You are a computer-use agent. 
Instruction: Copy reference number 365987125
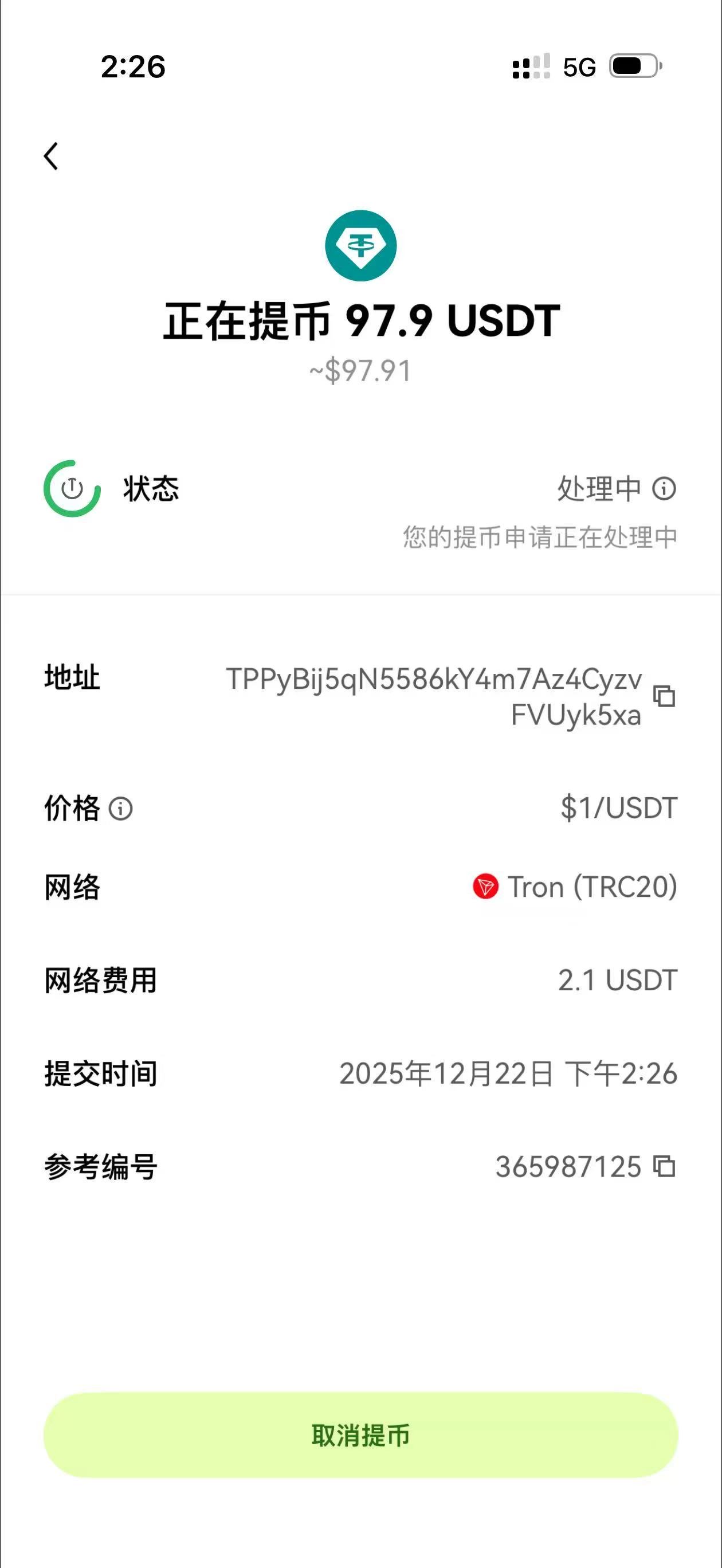(x=664, y=1166)
